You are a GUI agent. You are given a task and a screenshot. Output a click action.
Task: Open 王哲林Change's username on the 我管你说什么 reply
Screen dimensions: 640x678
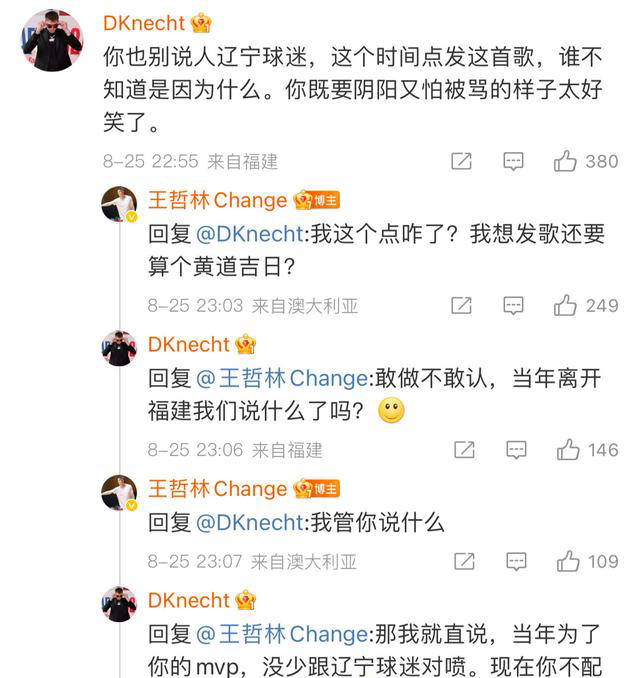click(217, 489)
